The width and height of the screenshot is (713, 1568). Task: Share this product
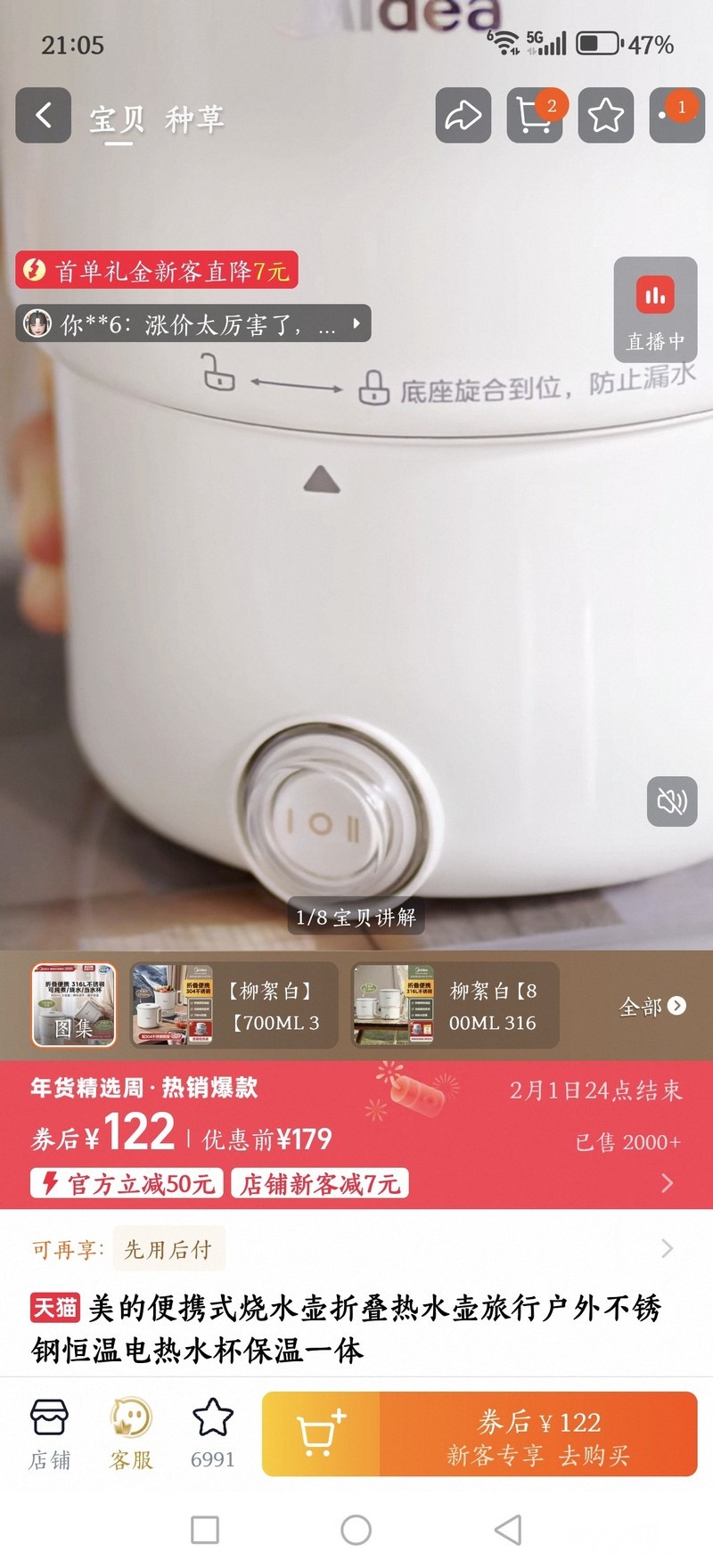[x=463, y=116]
